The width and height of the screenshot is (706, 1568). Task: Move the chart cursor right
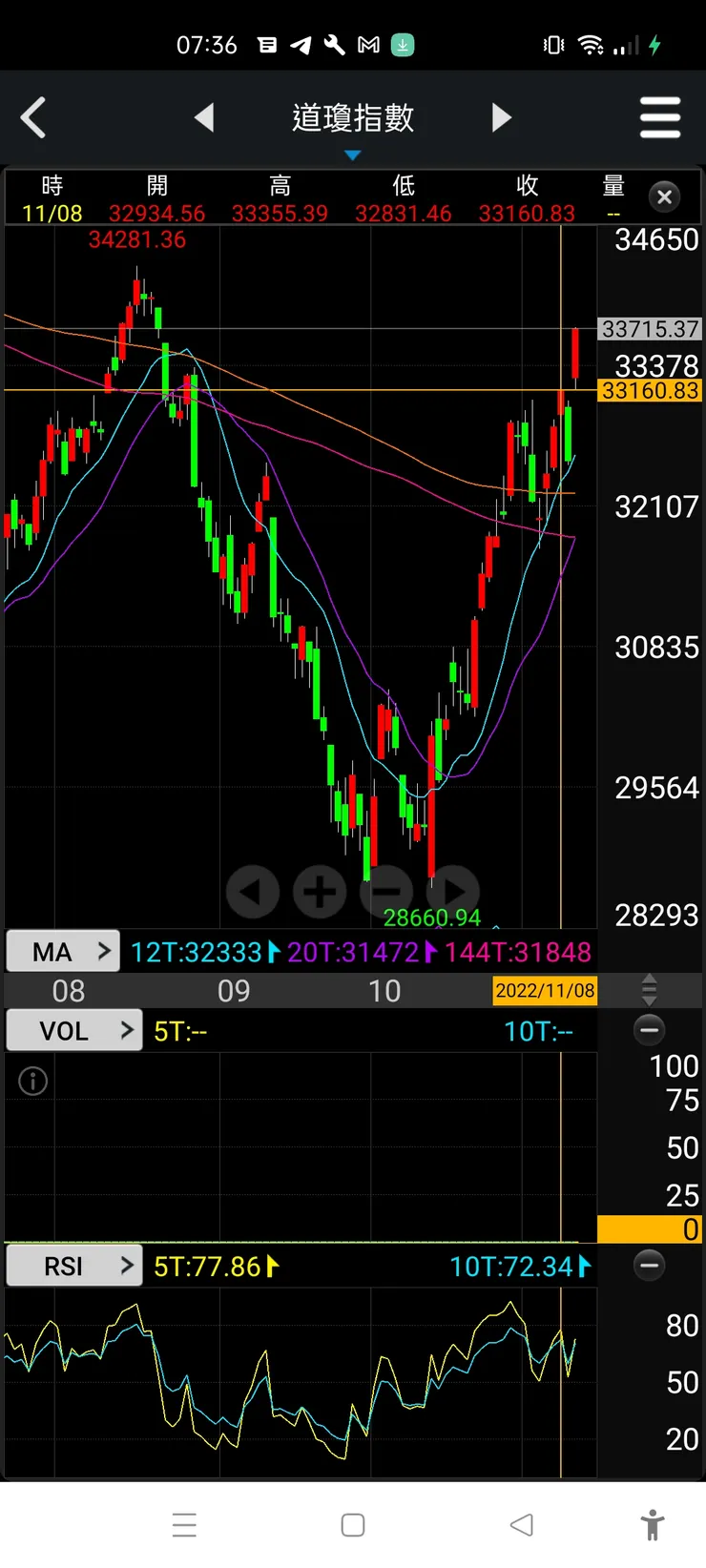(453, 892)
